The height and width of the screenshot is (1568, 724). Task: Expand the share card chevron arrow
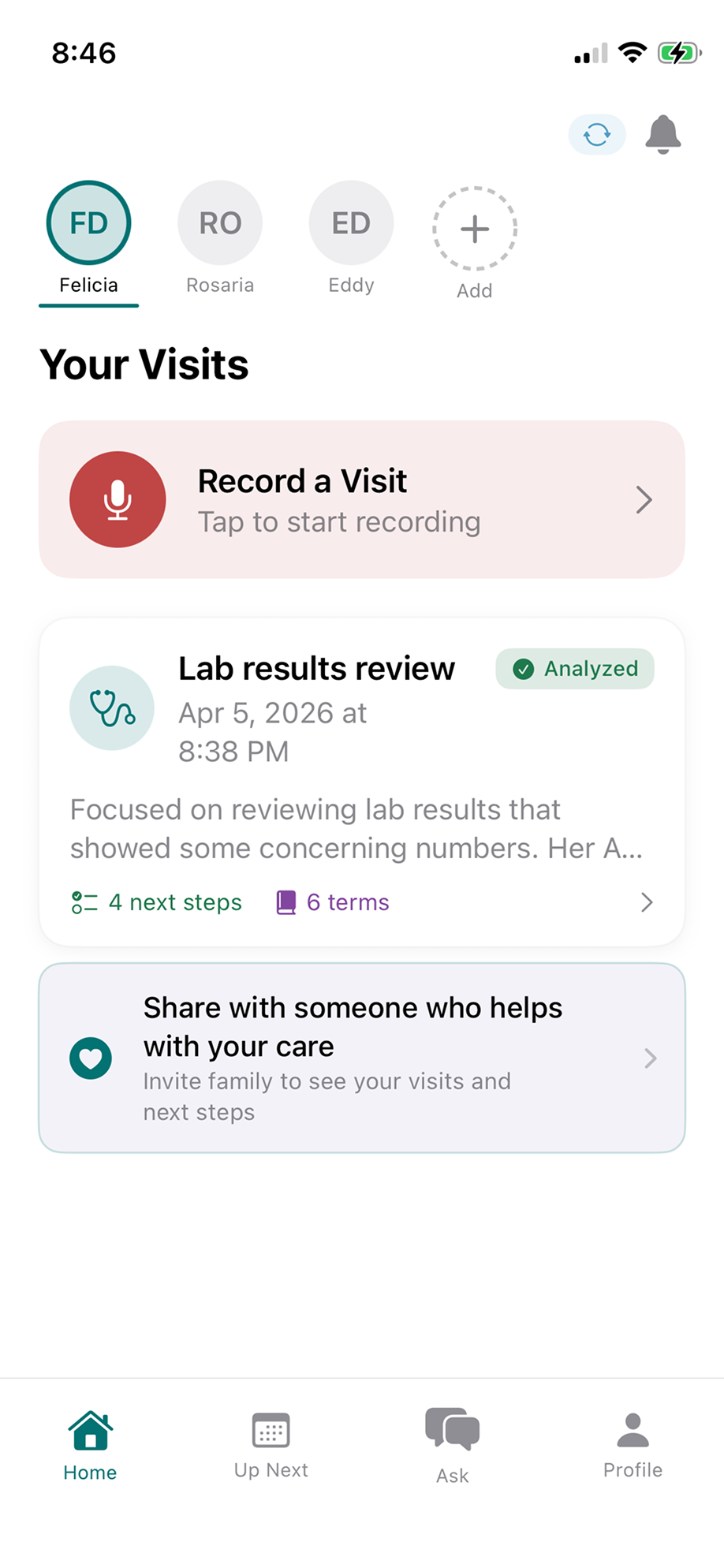pyautogui.click(x=650, y=1058)
